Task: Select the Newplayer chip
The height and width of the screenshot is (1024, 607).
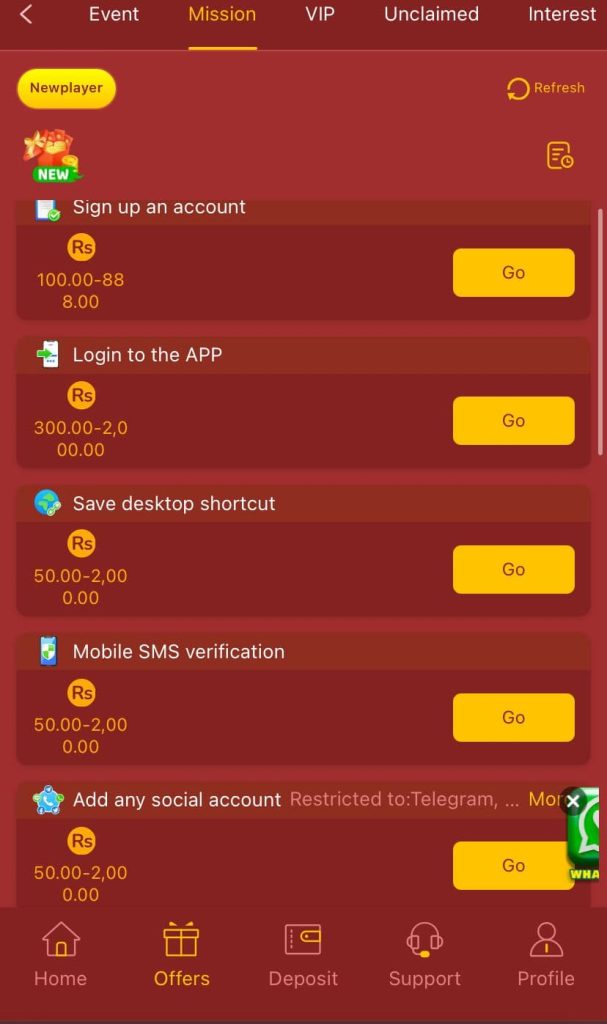Action: coord(66,88)
